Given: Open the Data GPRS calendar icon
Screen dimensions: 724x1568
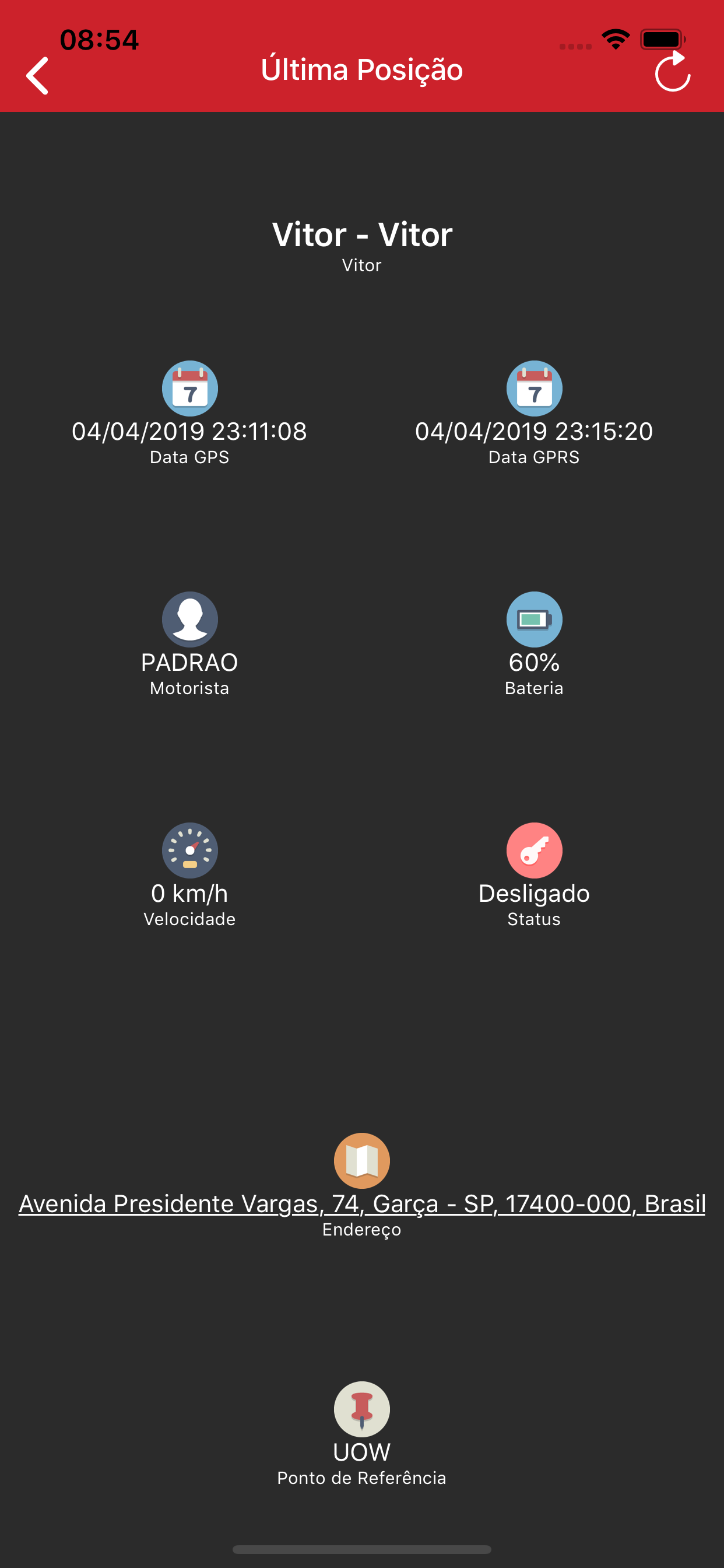Looking at the screenshot, I should [x=533, y=388].
